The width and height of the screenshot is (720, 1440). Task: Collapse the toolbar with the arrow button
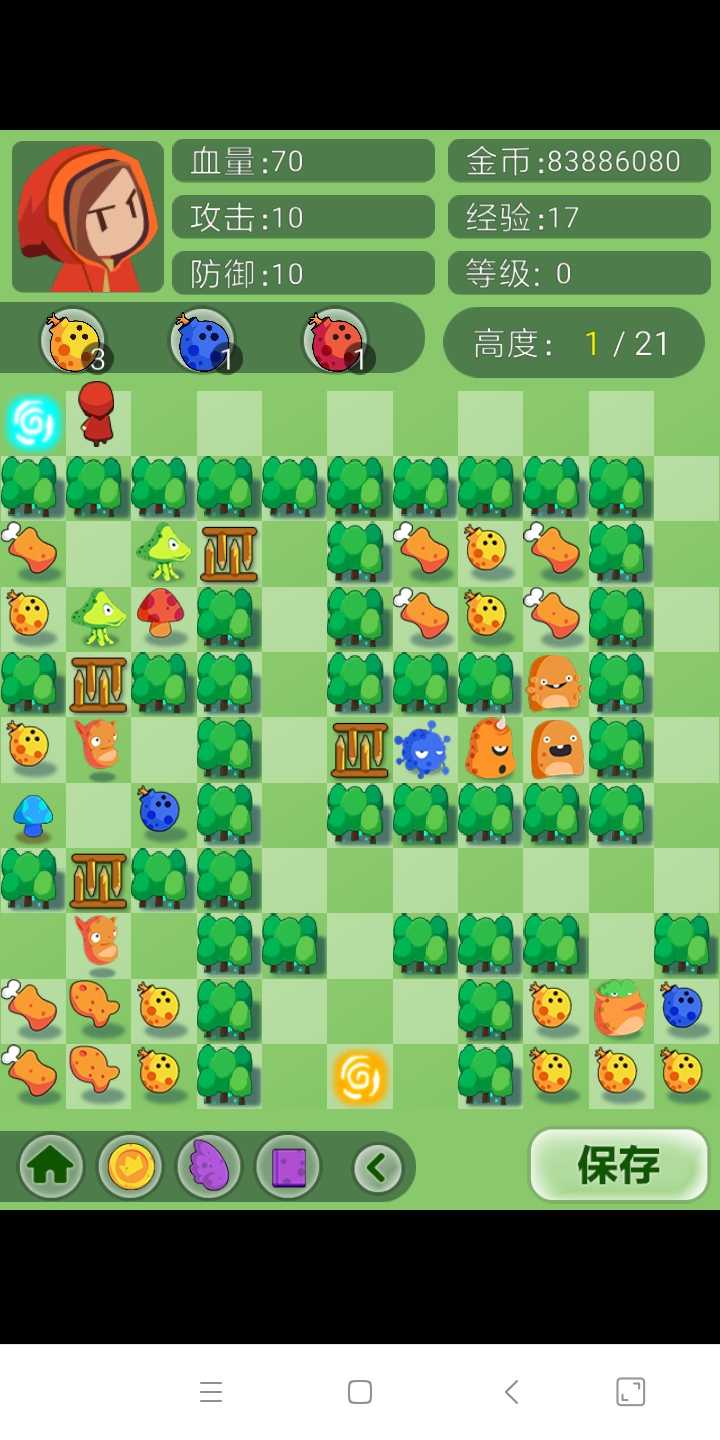(x=377, y=1167)
